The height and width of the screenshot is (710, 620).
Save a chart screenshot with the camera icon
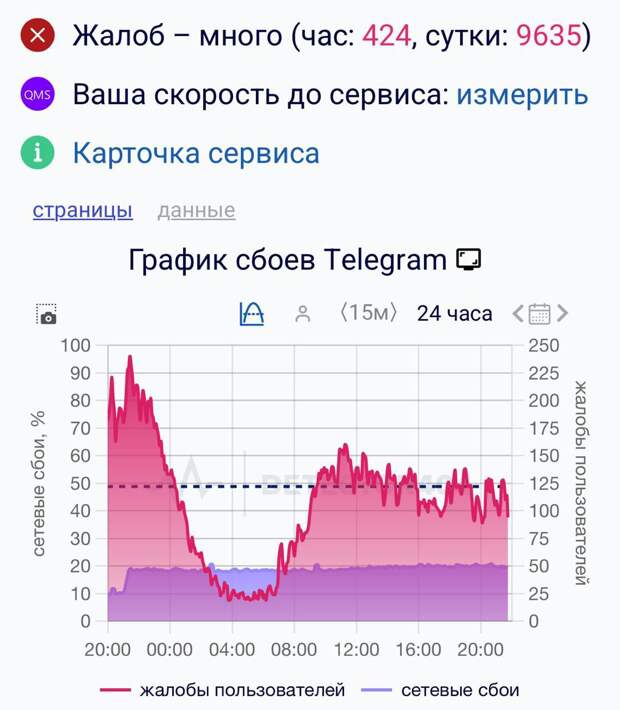point(48,314)
